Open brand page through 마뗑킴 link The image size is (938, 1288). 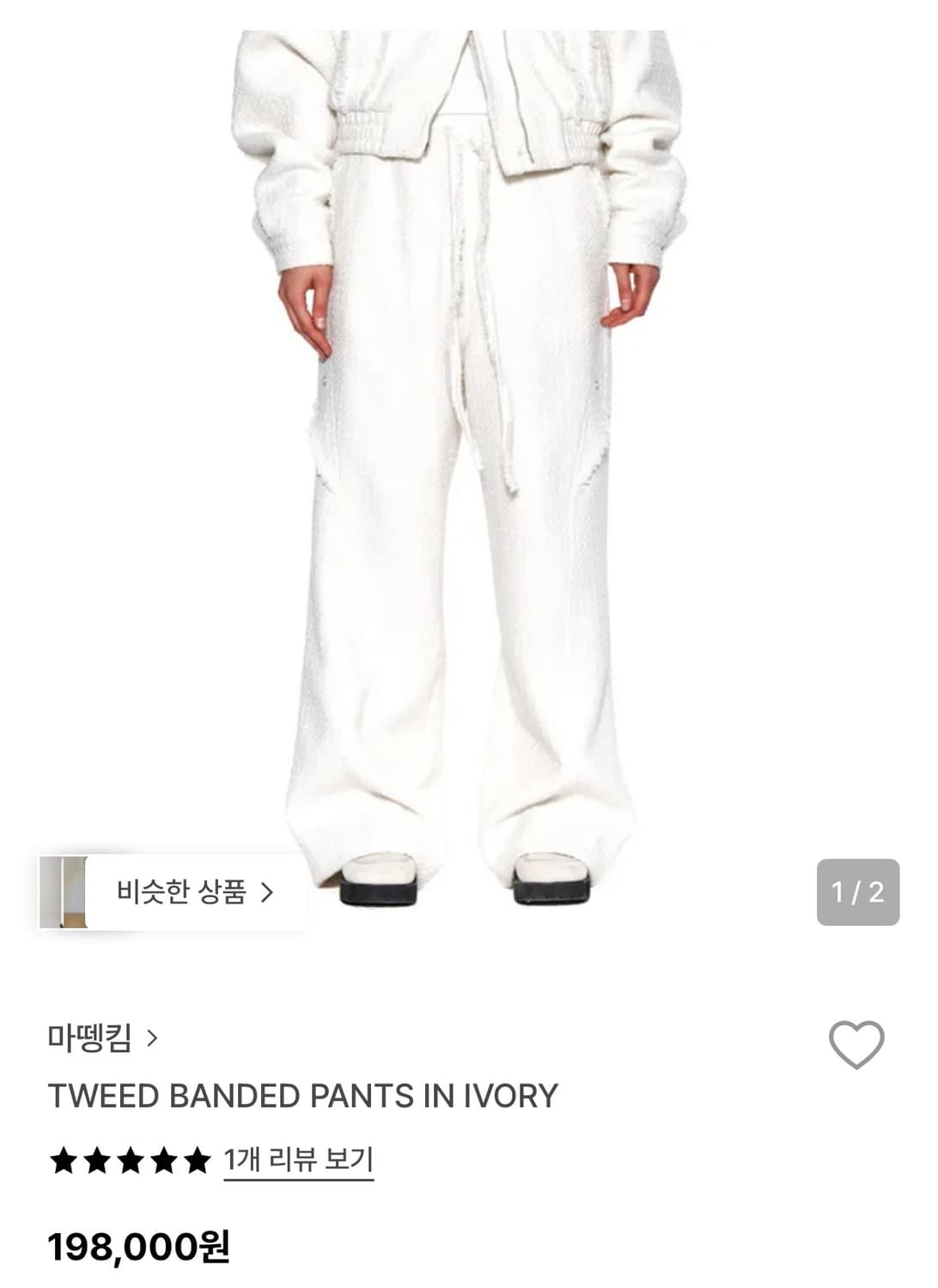pos(88,1038)
